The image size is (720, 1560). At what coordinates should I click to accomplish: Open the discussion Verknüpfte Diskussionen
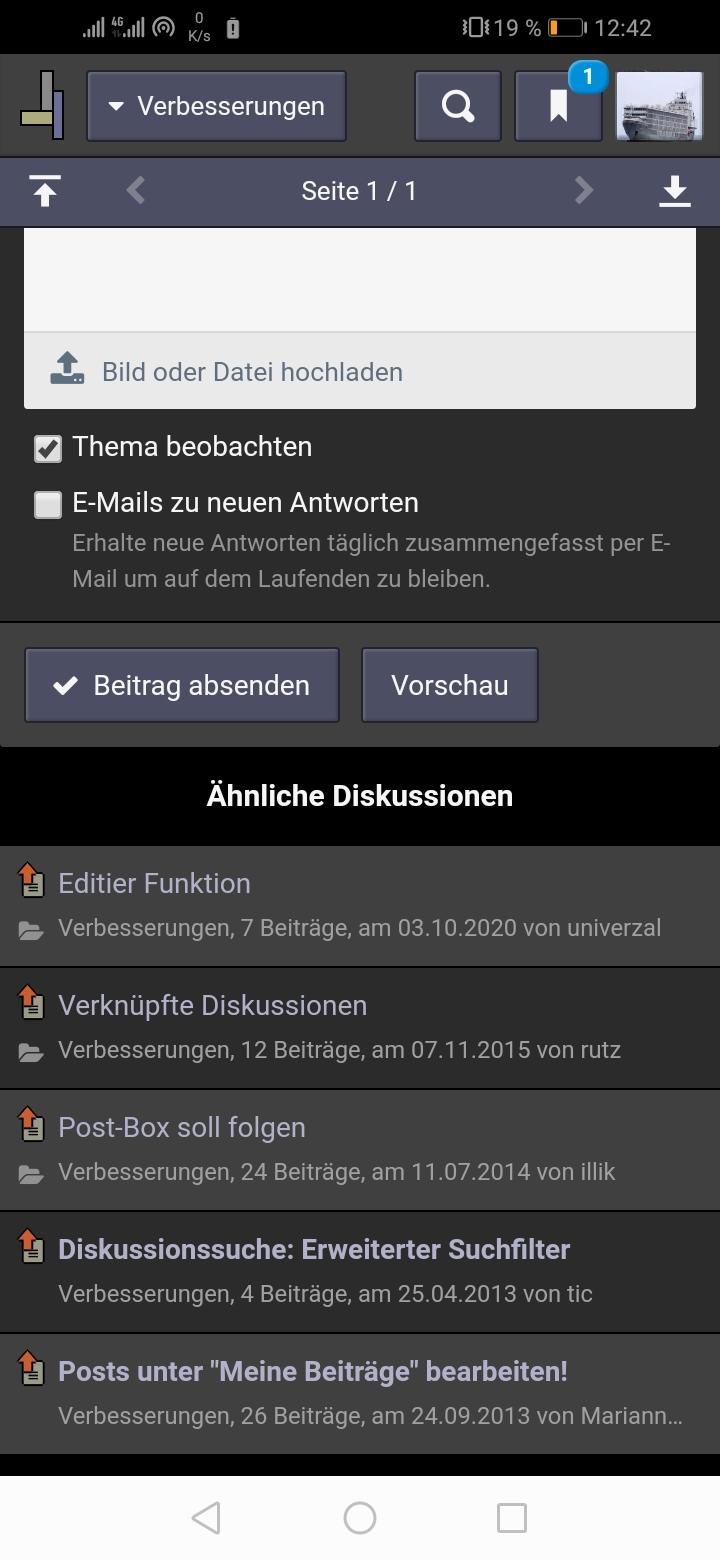(213, 1005)
